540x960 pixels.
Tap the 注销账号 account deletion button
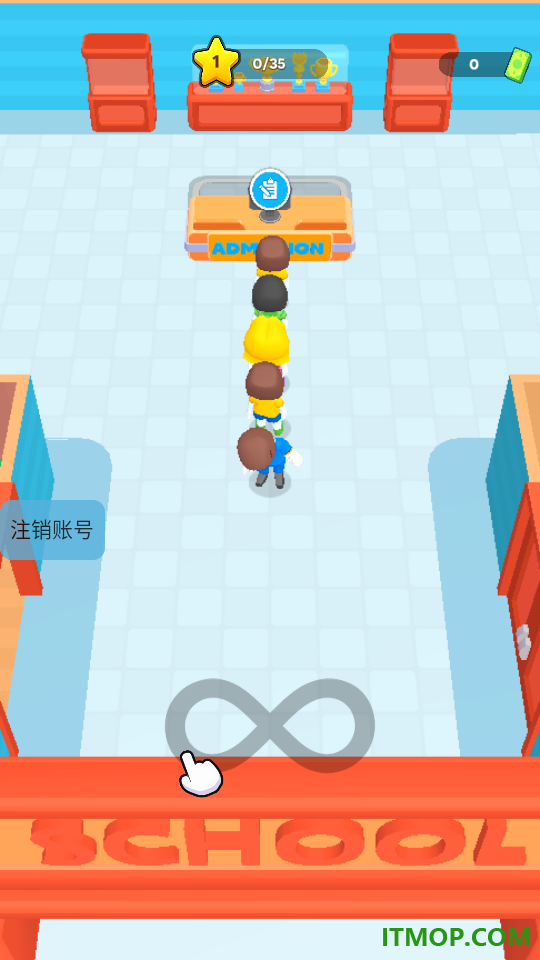[x=52, y=530]
